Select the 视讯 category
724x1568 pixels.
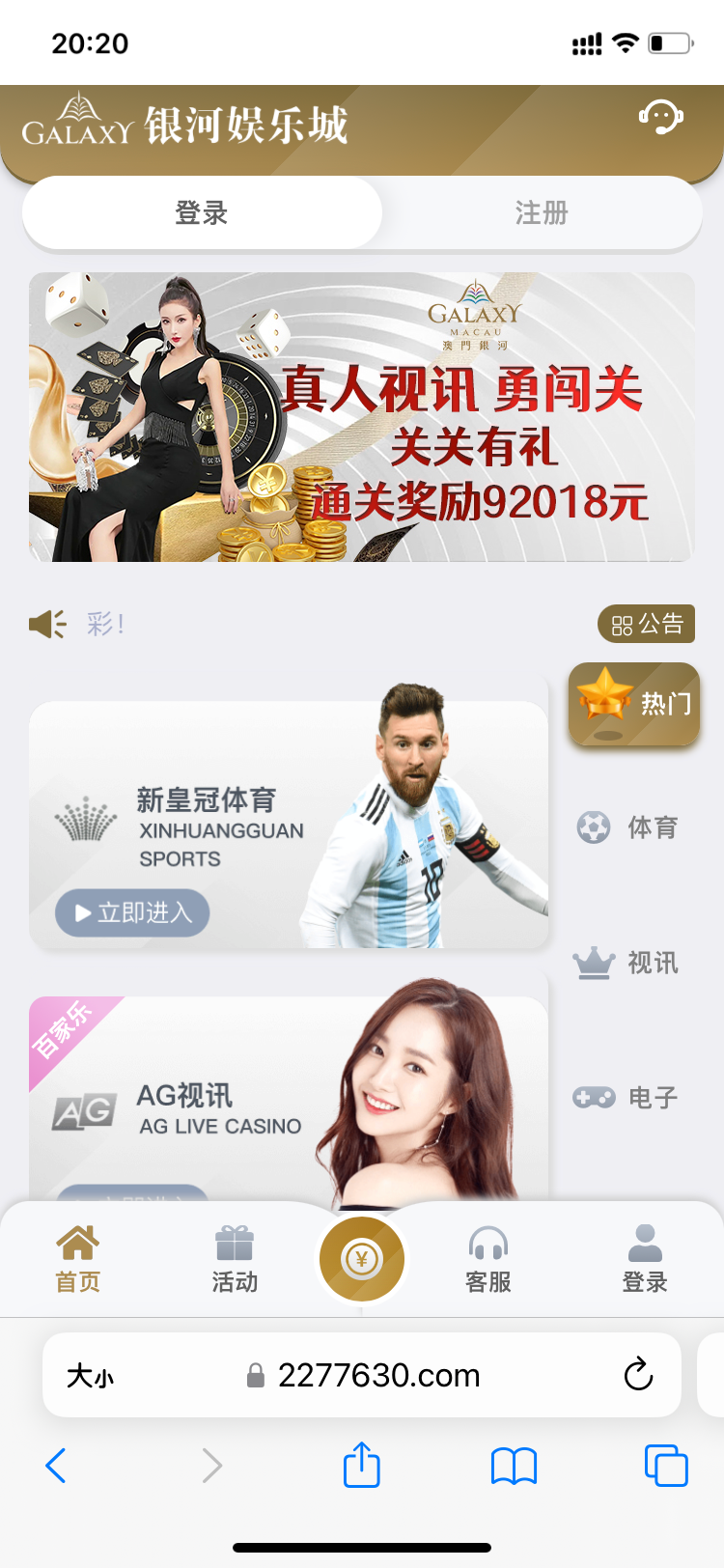pos(628,963)
